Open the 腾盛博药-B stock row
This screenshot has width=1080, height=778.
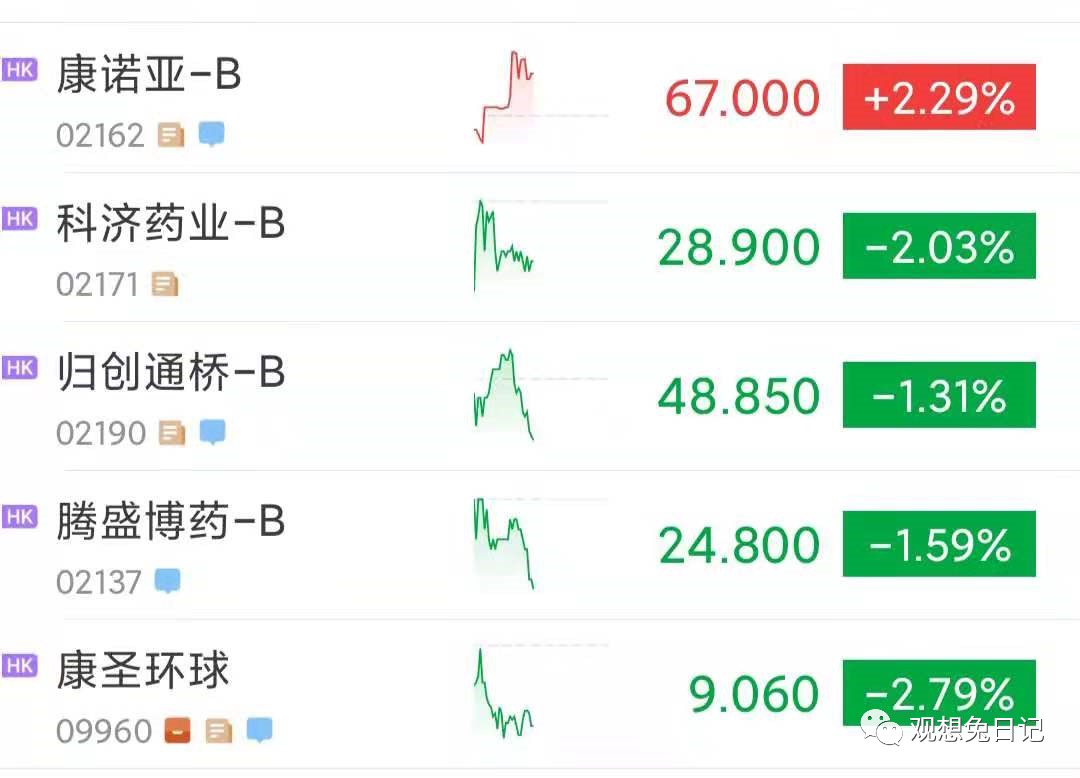point(540,545)
